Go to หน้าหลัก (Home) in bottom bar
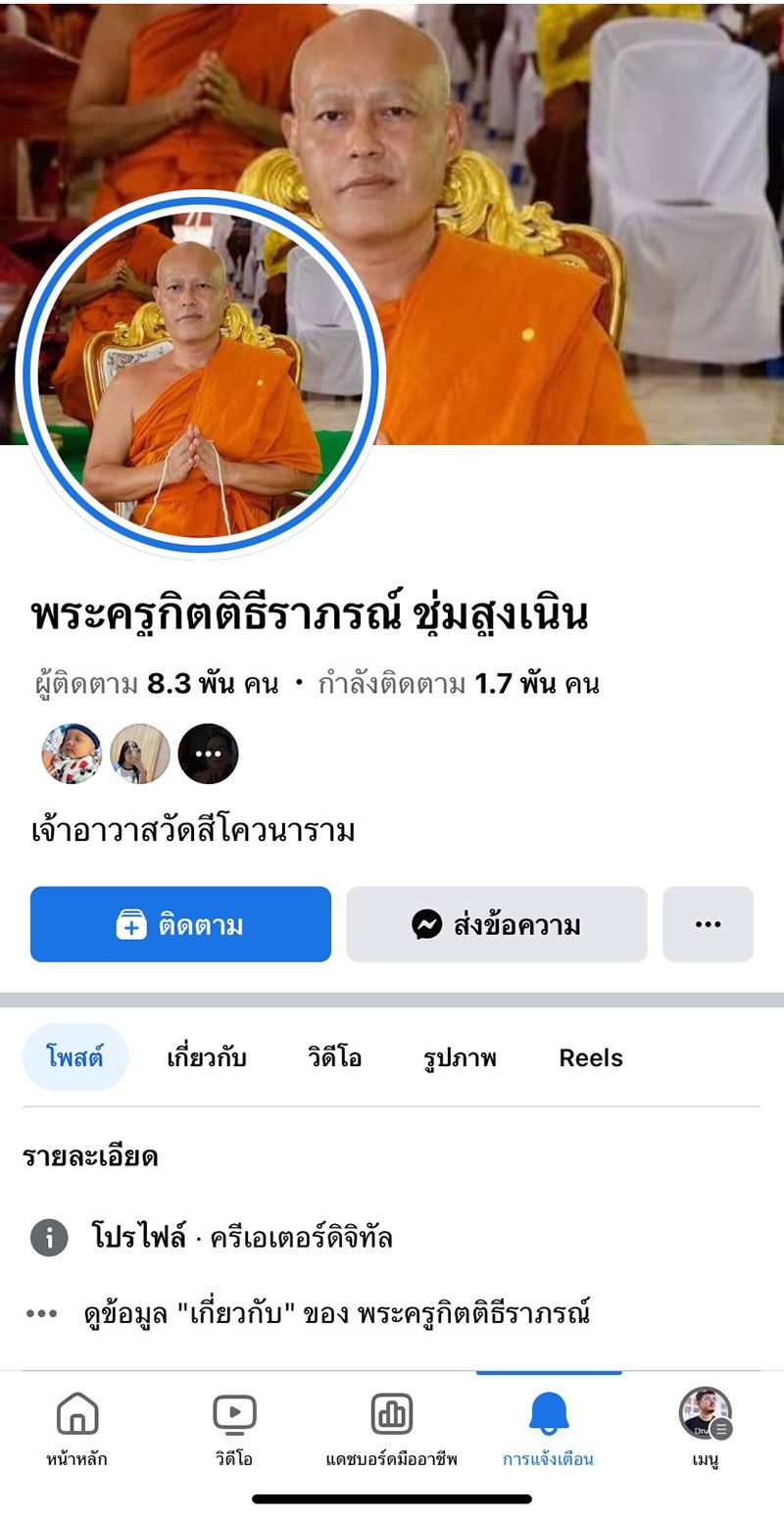Viewport: 784px width, 1519px height. 77,1429
